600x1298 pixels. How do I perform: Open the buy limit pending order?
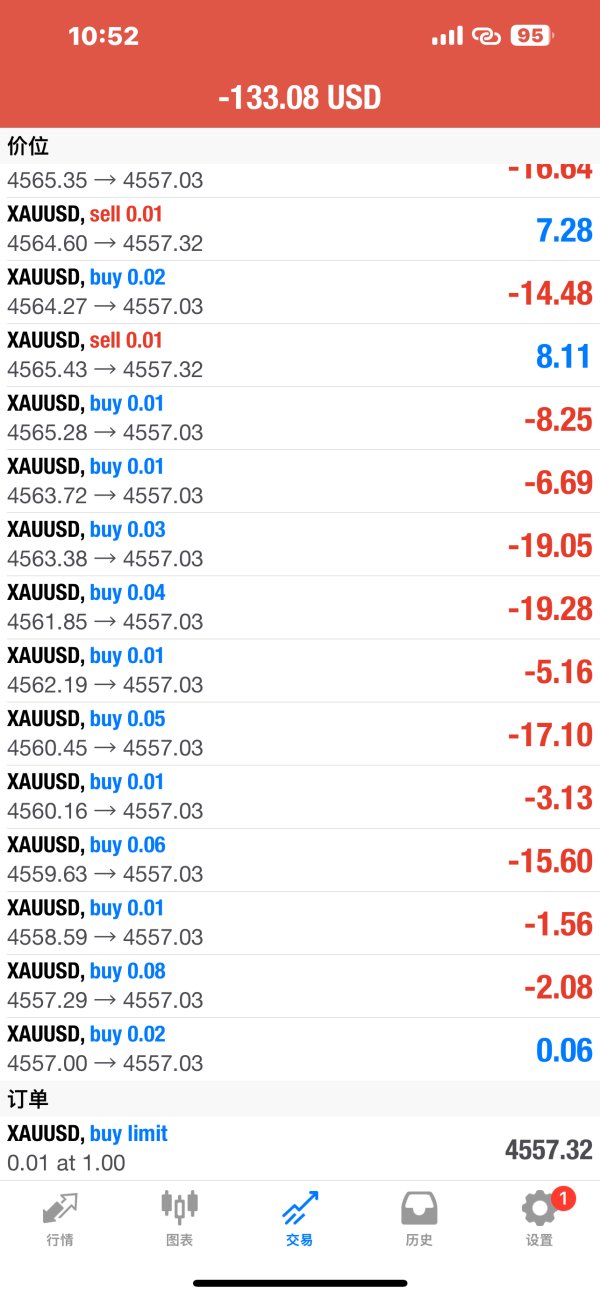pos(300,1148)
